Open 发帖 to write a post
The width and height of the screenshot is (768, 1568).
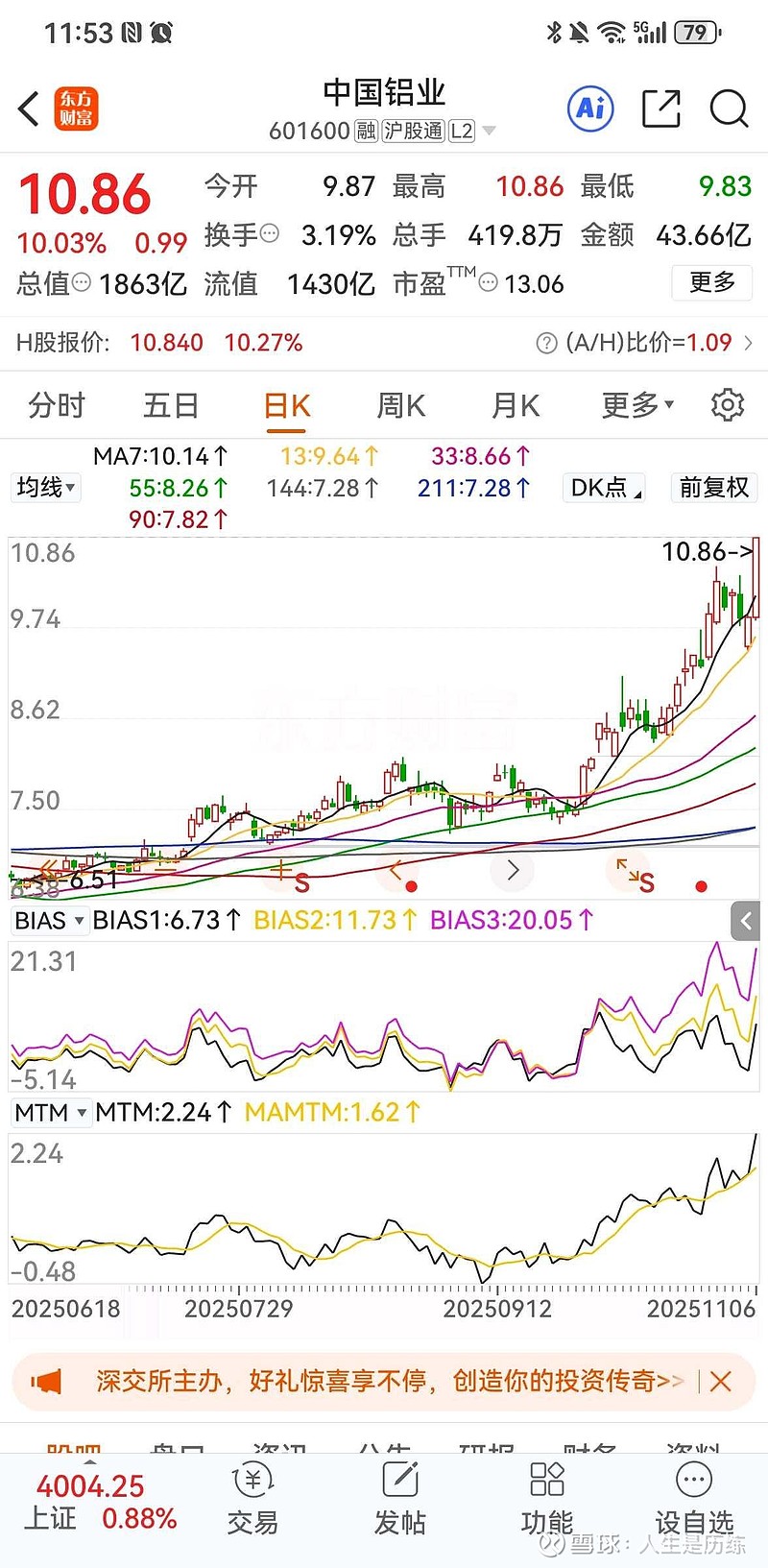[399, 1501]
